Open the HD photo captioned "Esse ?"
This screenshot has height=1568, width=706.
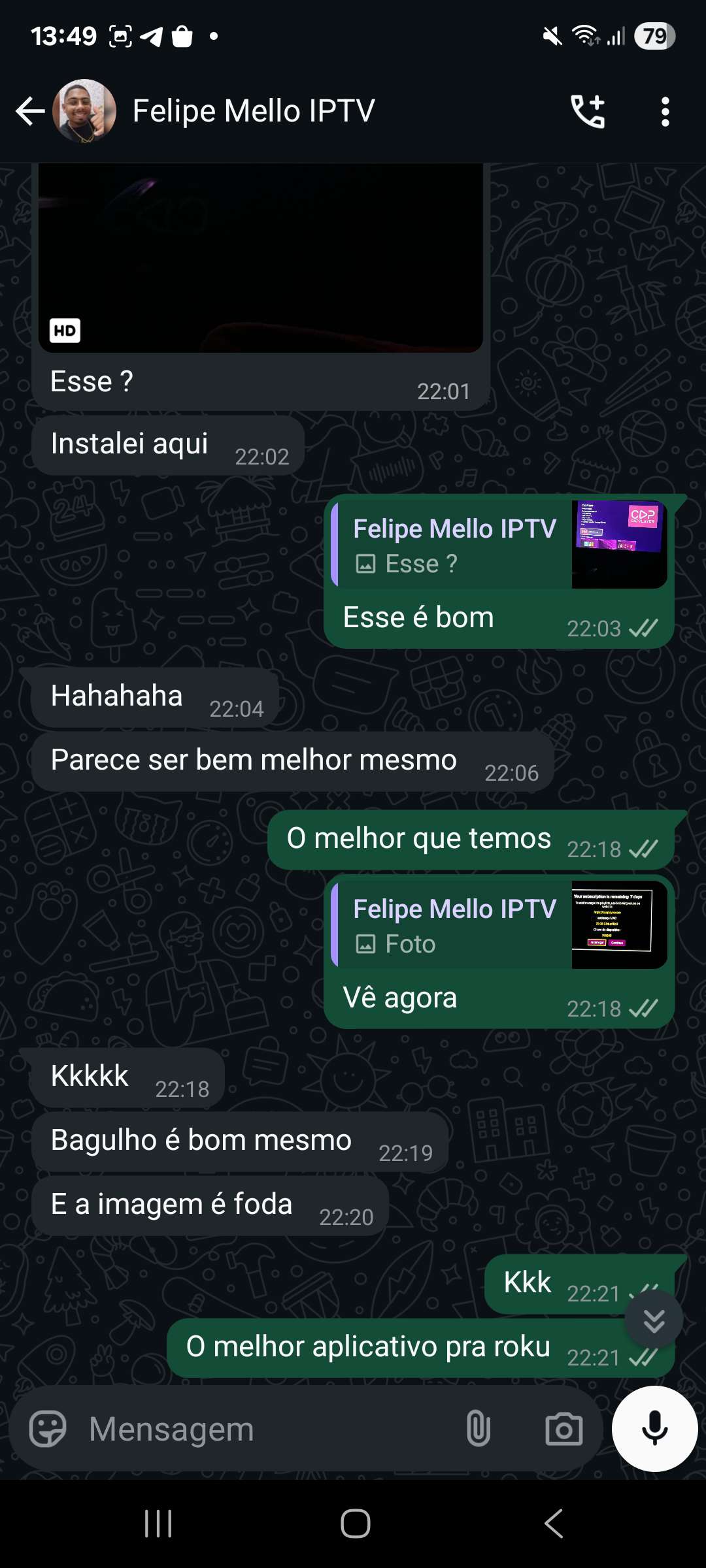coord(260,258)
